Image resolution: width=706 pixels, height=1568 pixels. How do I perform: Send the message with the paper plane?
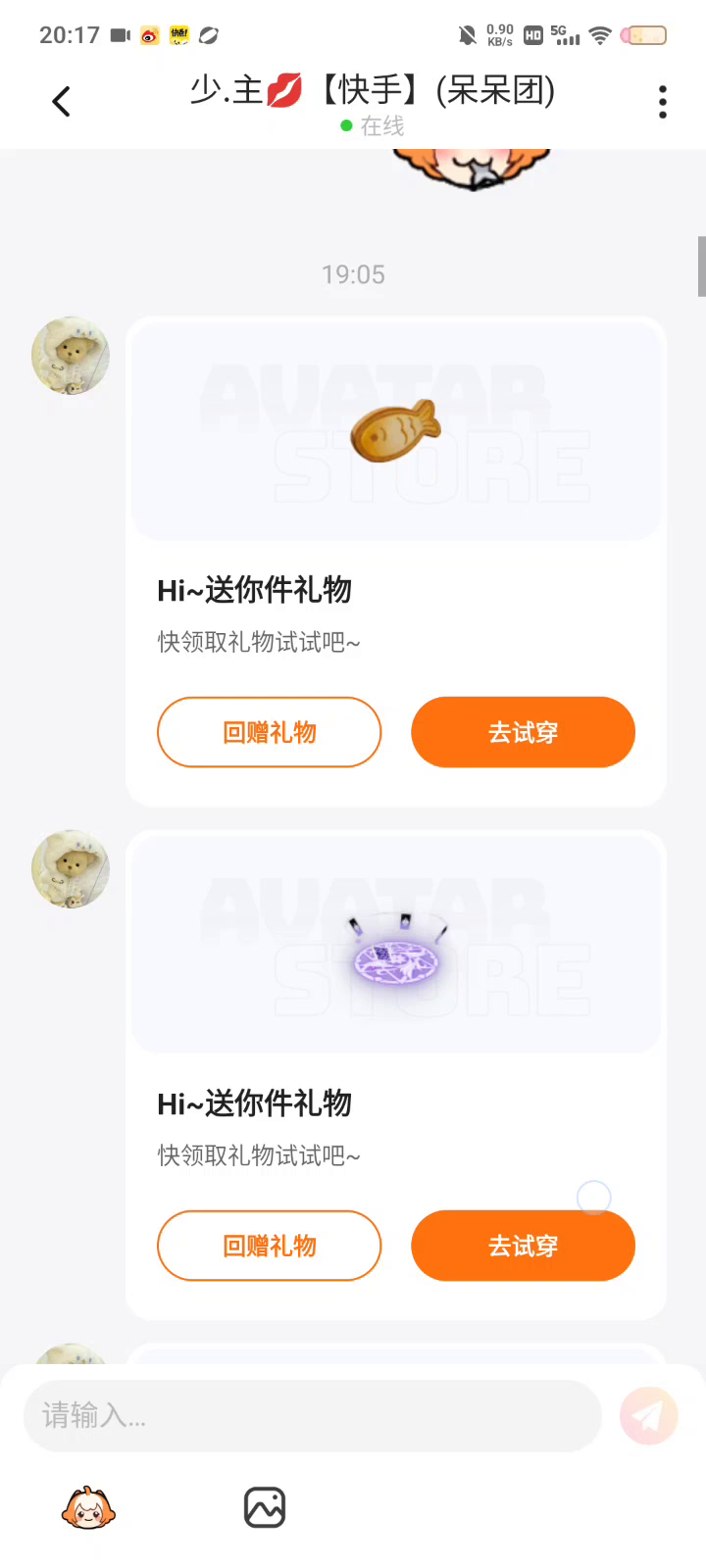tap(648, 1415)
